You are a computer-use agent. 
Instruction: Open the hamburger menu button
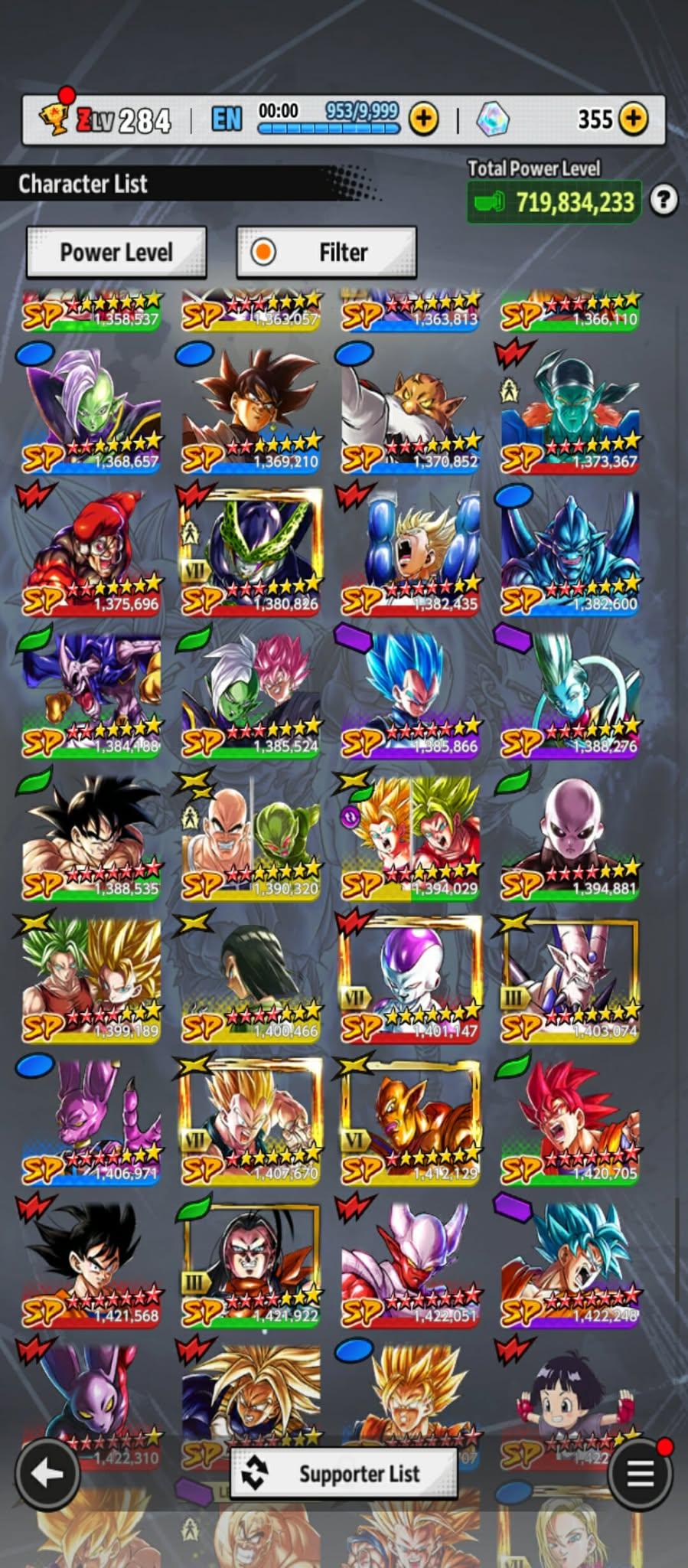tap(640, 1472)
